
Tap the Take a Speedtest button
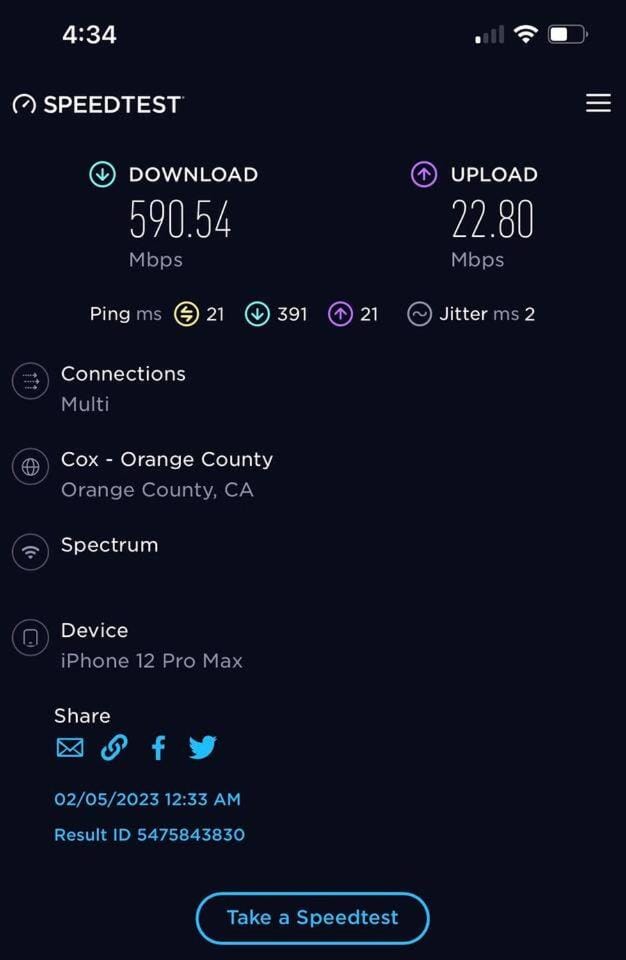click(312, 917)
